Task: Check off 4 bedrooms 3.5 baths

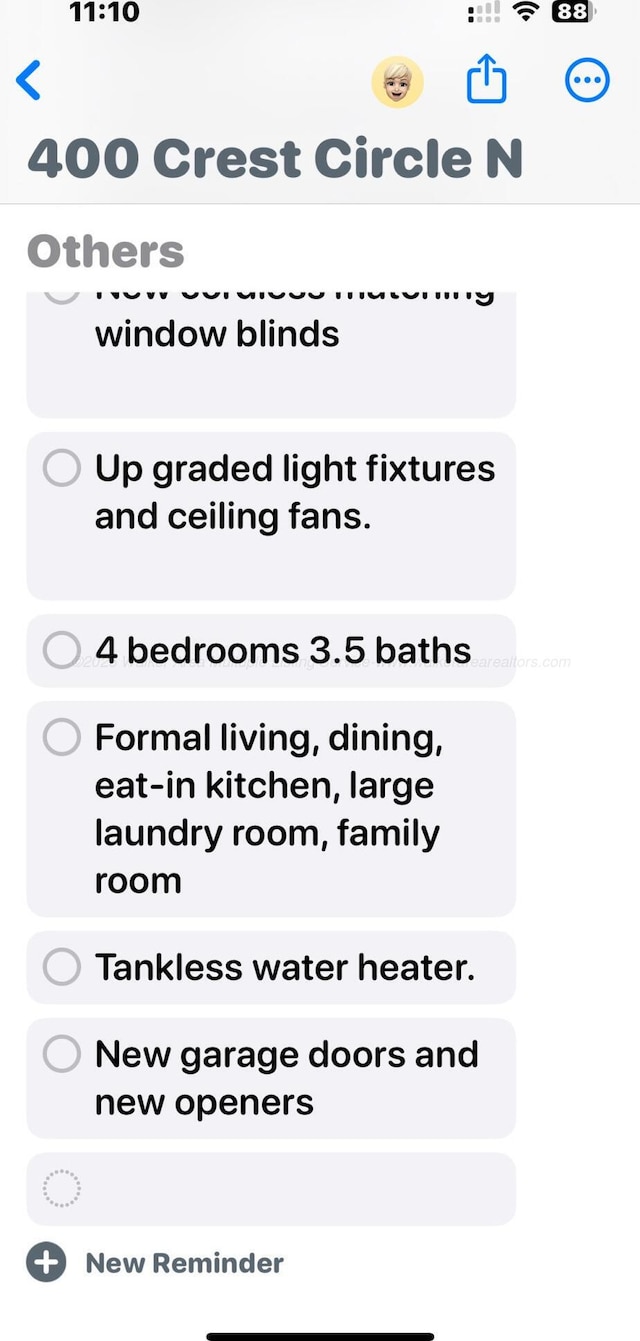Action: coord(62,651)
